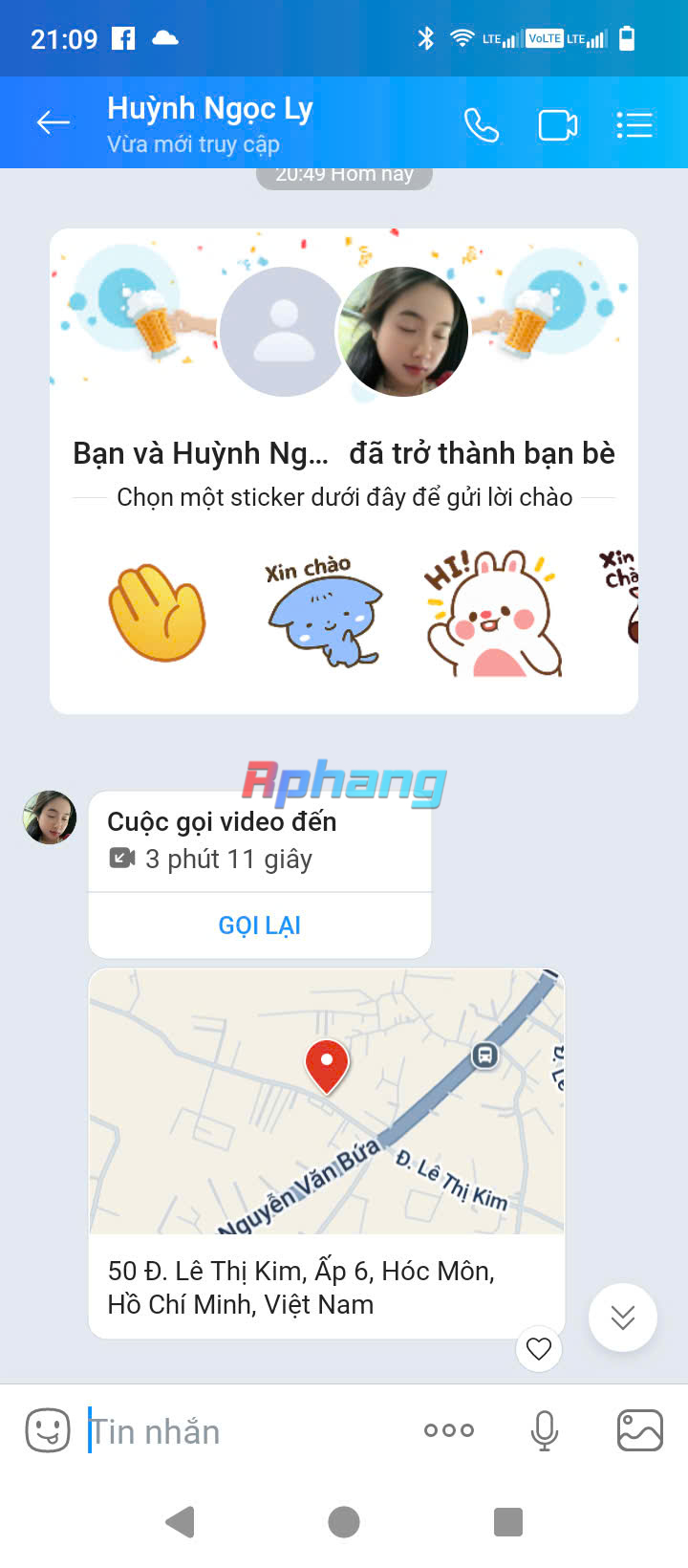Send the waving hand sticker
The height and width of the screenshot is (1568, 688).
[158, 612]
